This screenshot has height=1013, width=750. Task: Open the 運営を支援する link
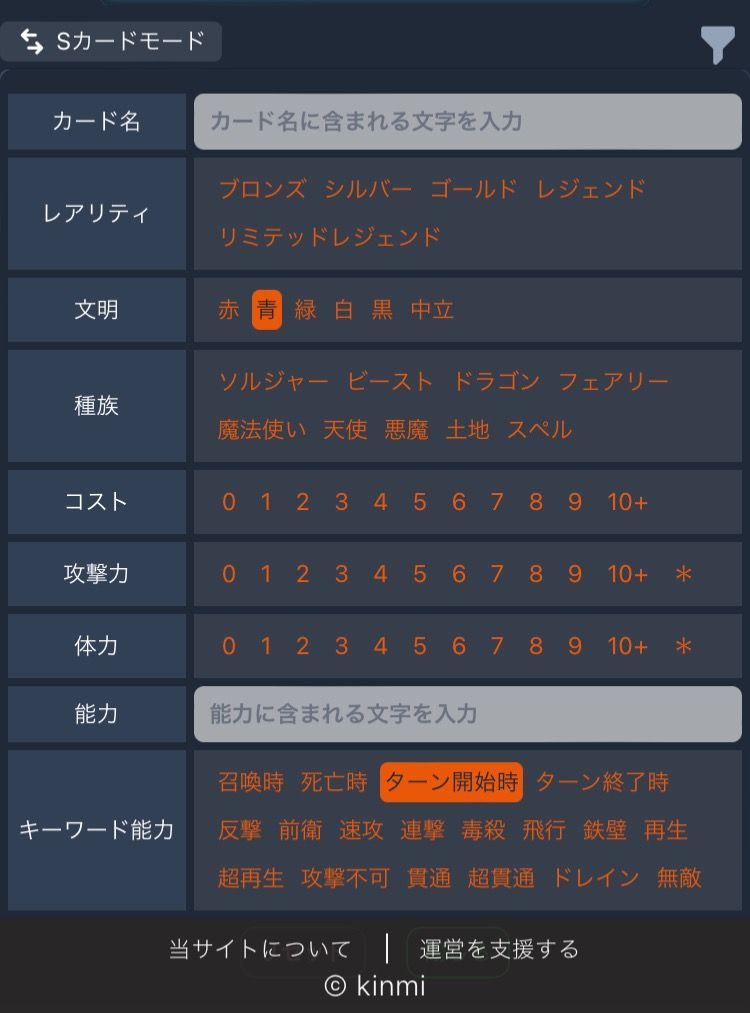pos(499,949)
